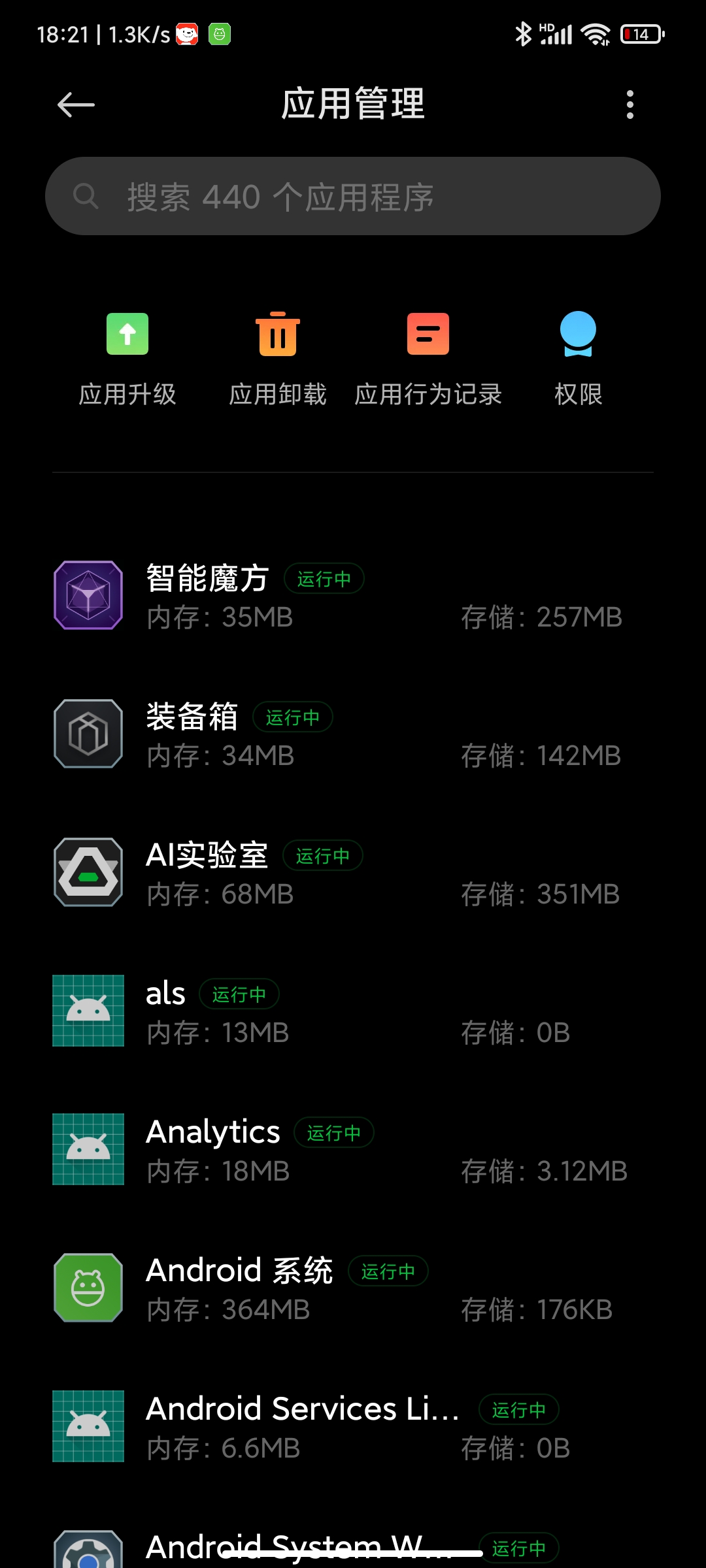Screen dimensions: 706x1568
Task: Select the als app entry
Action: point(353,1011)
